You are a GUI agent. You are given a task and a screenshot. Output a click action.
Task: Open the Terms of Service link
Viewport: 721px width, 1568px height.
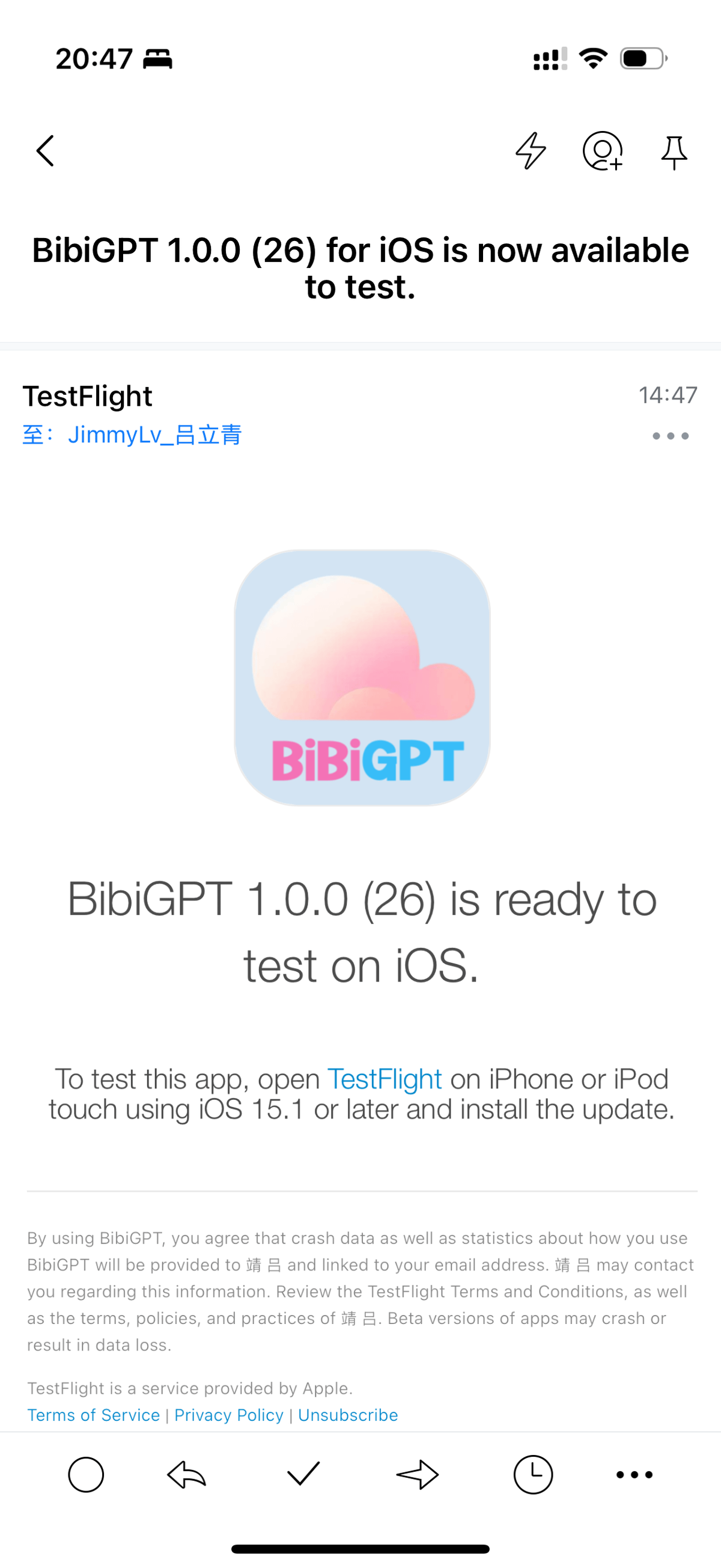point(94,1415)
